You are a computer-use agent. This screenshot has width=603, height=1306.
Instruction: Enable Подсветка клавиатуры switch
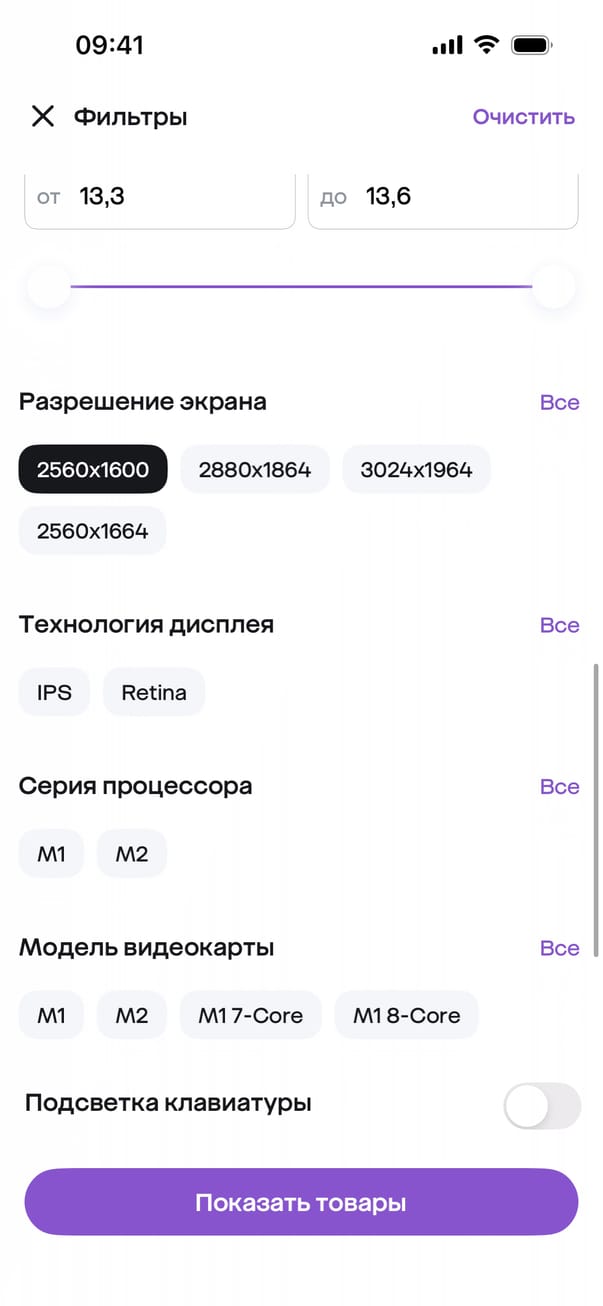pyautogui.click(x=542, y=1106)
